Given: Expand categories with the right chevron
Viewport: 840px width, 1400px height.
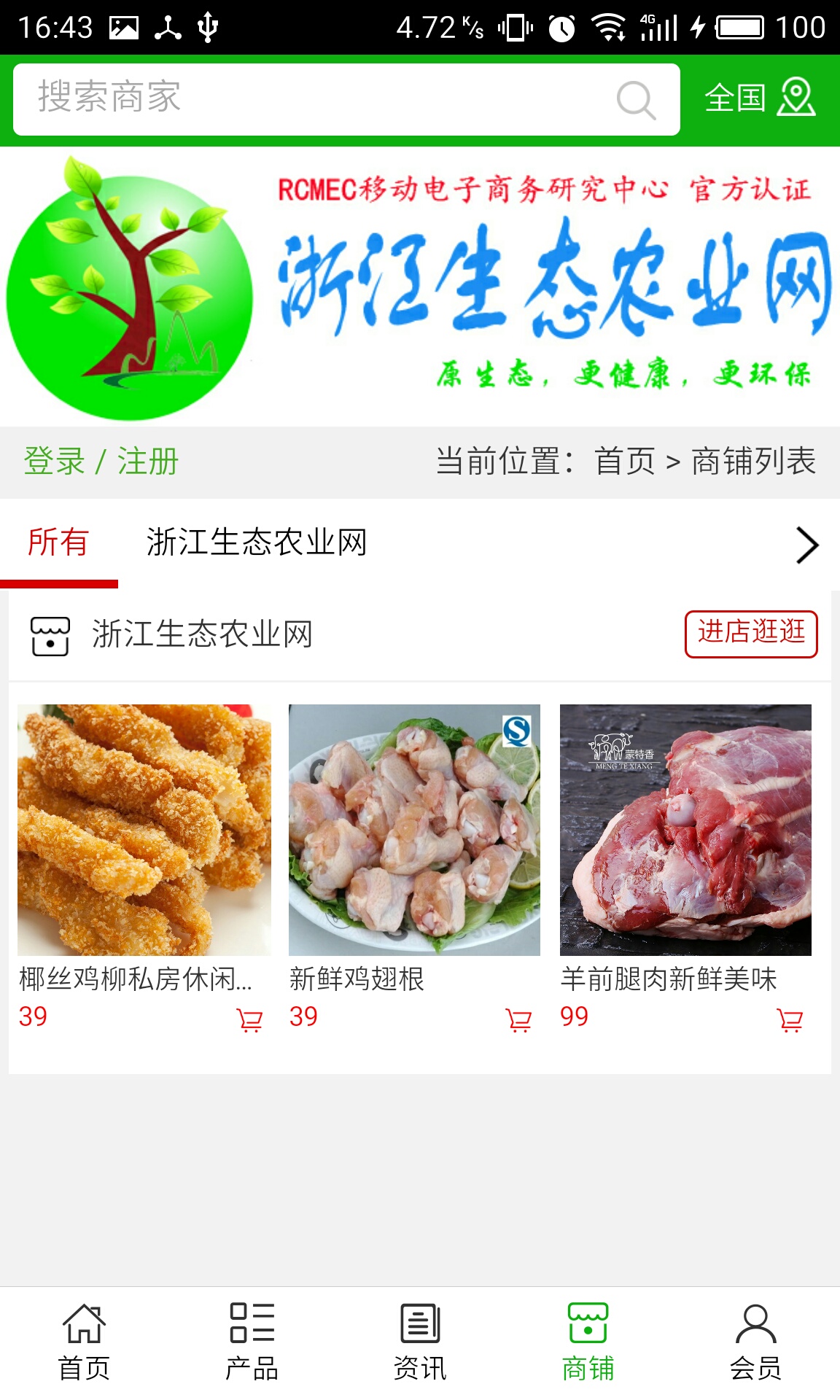Looking at the screenshot, I should (x=806, y=545).
